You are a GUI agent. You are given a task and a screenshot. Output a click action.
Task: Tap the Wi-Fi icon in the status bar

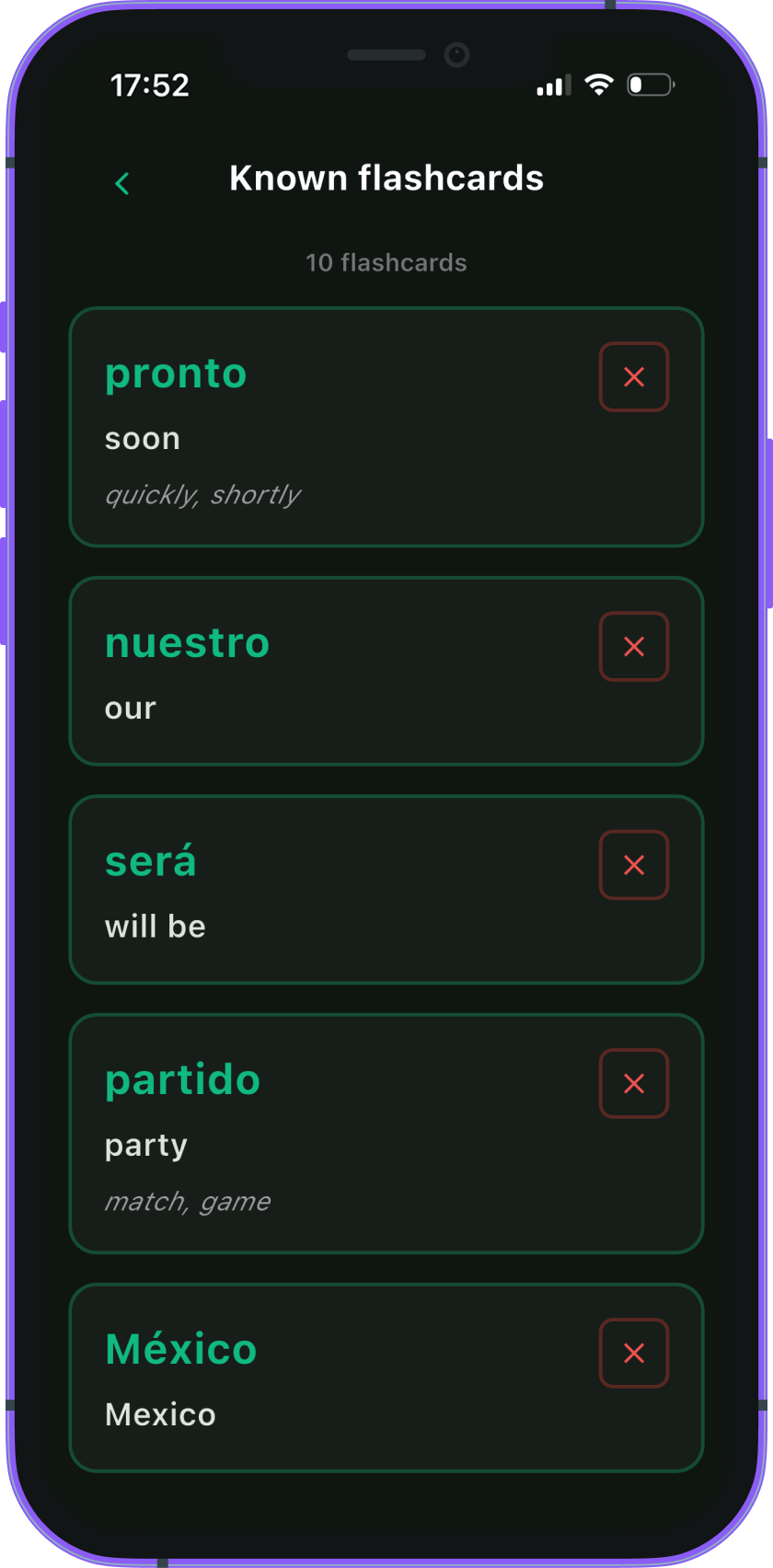(x=599, y=85)
